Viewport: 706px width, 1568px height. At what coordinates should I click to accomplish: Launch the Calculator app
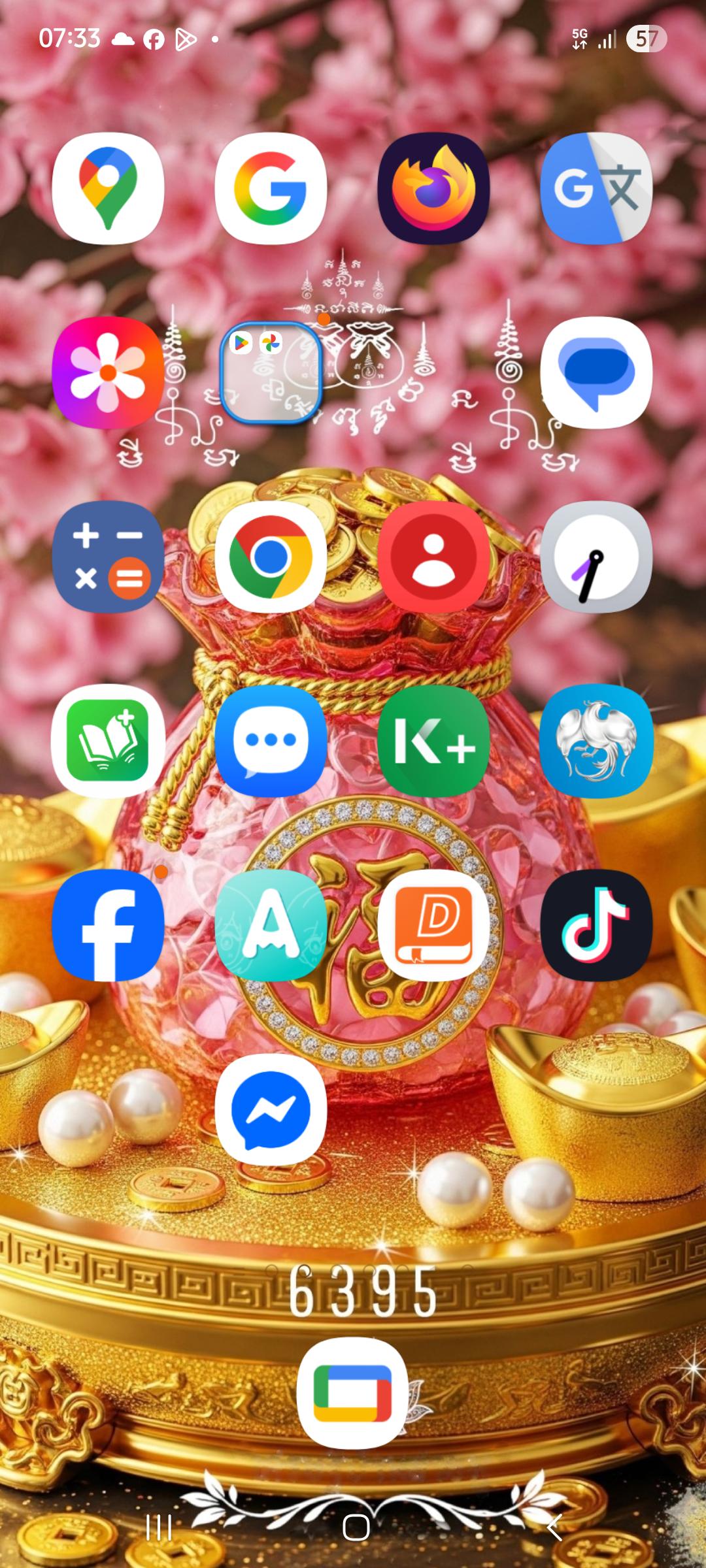108,557
